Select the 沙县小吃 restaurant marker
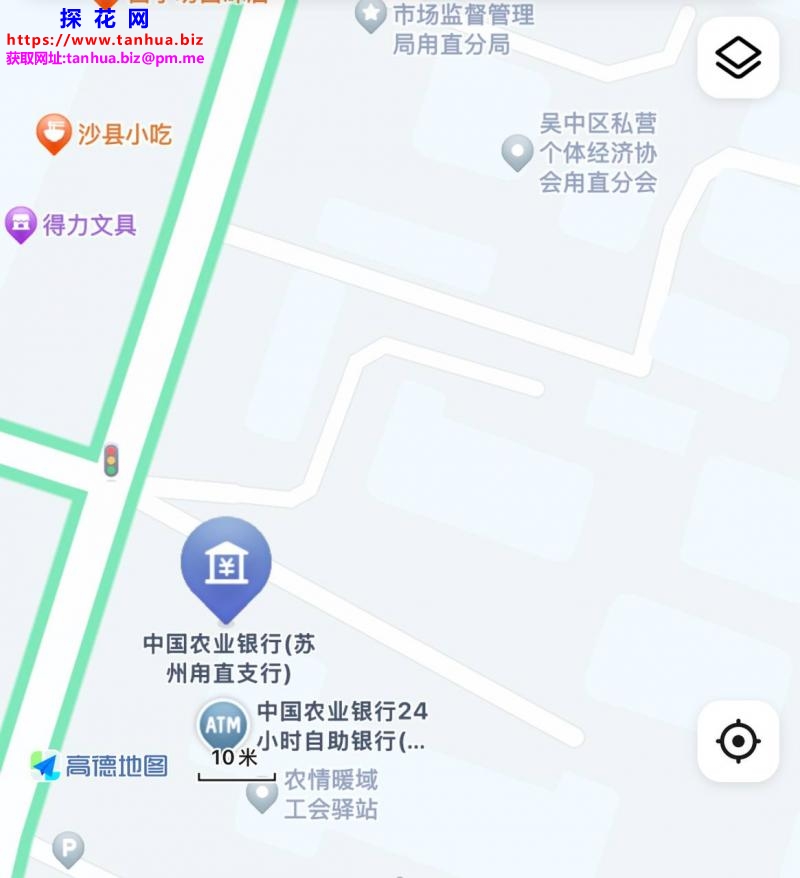 coord(53,133)
